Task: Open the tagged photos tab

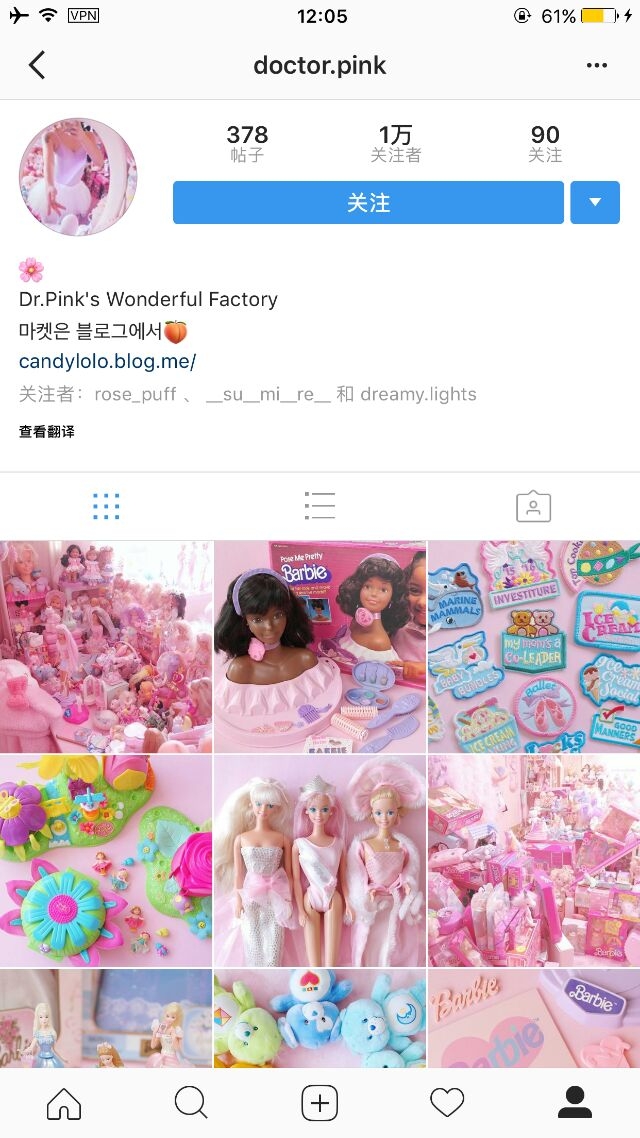Action: point(533,506)
